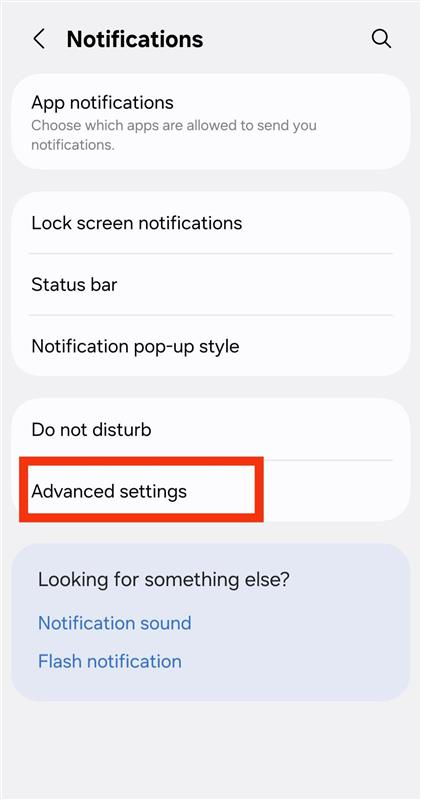Follow the Flash notification link
This screenshot has width=421, height=800.
coord(110,661)
